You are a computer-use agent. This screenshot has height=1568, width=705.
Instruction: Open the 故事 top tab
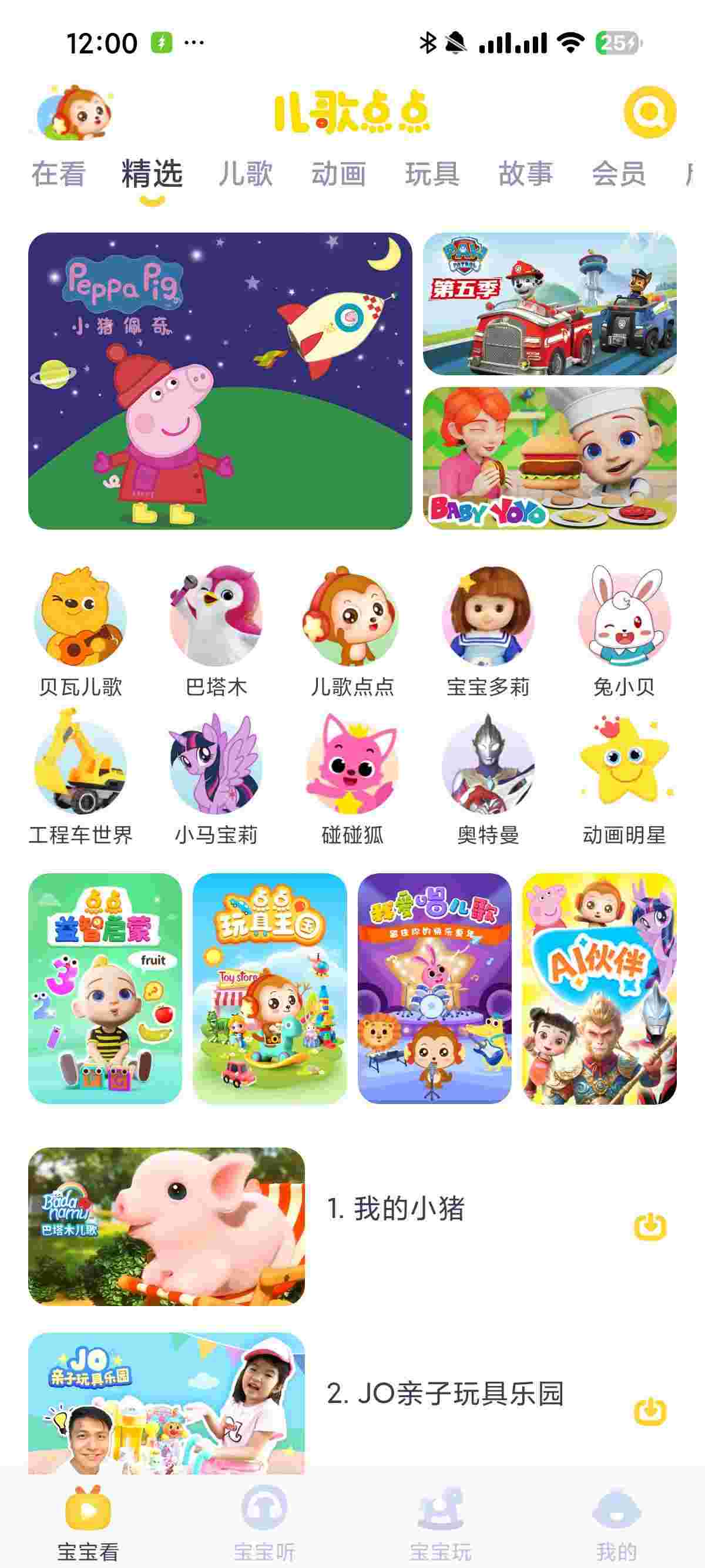pyautogui.click(x=525, y=173)
